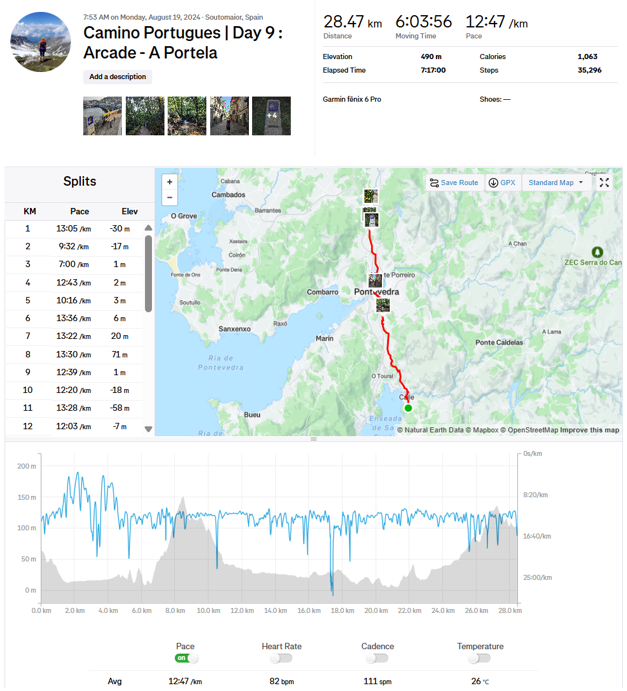Download the GPX file
This screenshot has width=627, height=691.
pos(502,183)
